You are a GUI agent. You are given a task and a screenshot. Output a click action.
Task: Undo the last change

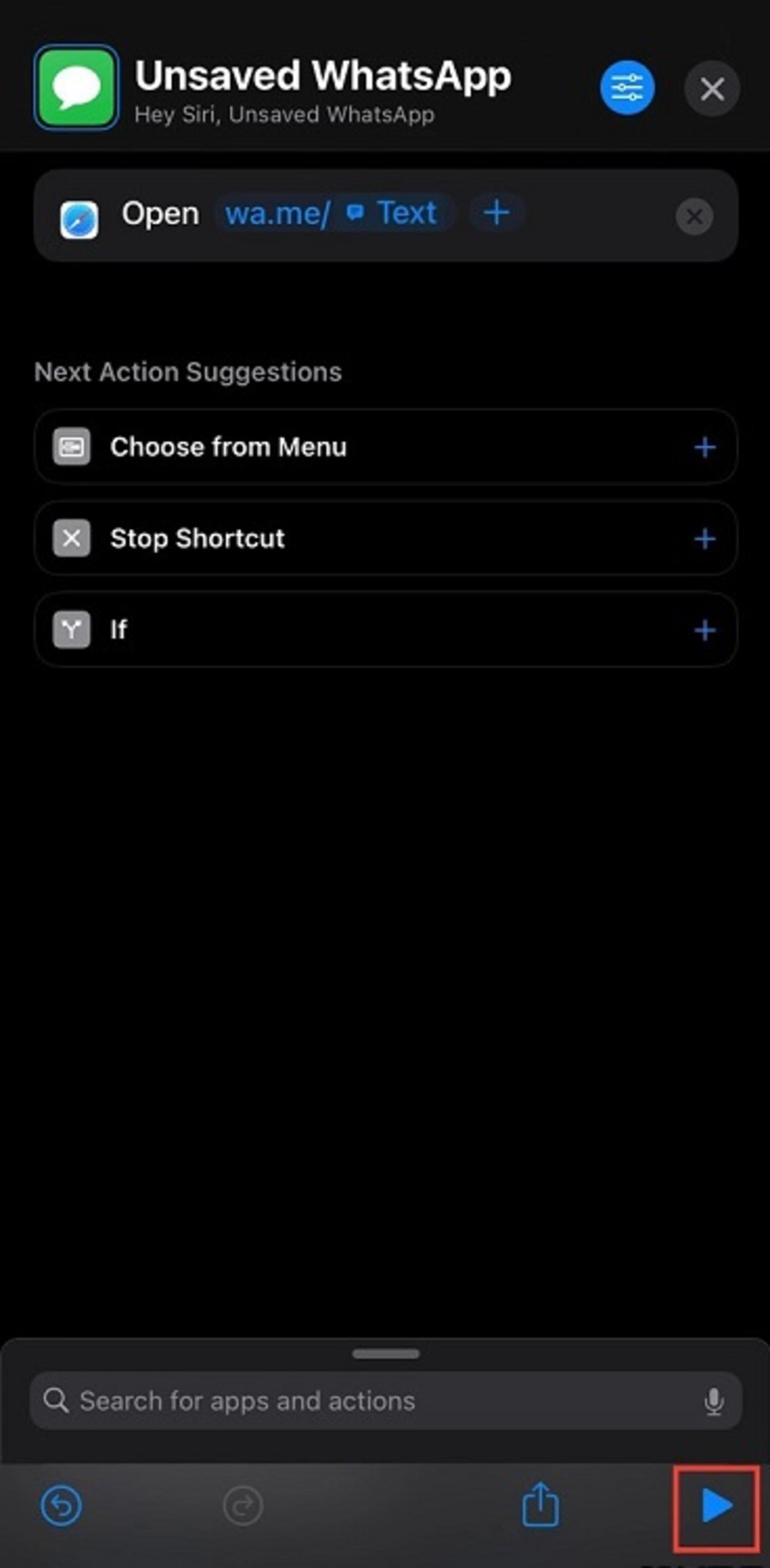(x=61, y=1506)
